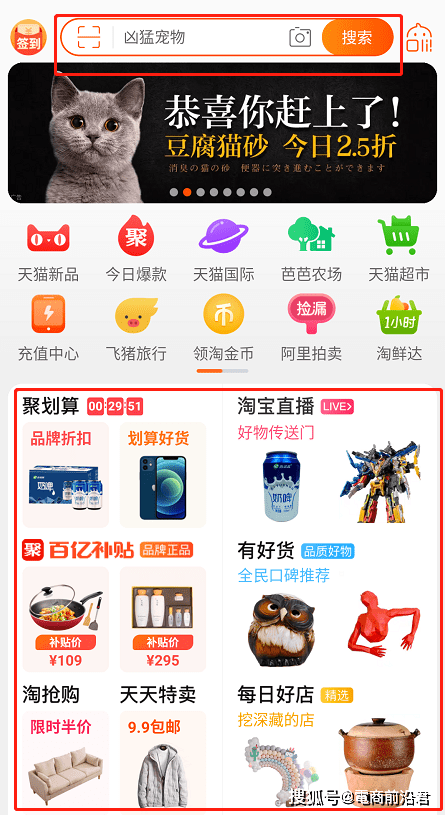Open the 划算好货 phone card
The height and width of the screenshot is (815, 445).
163,475
